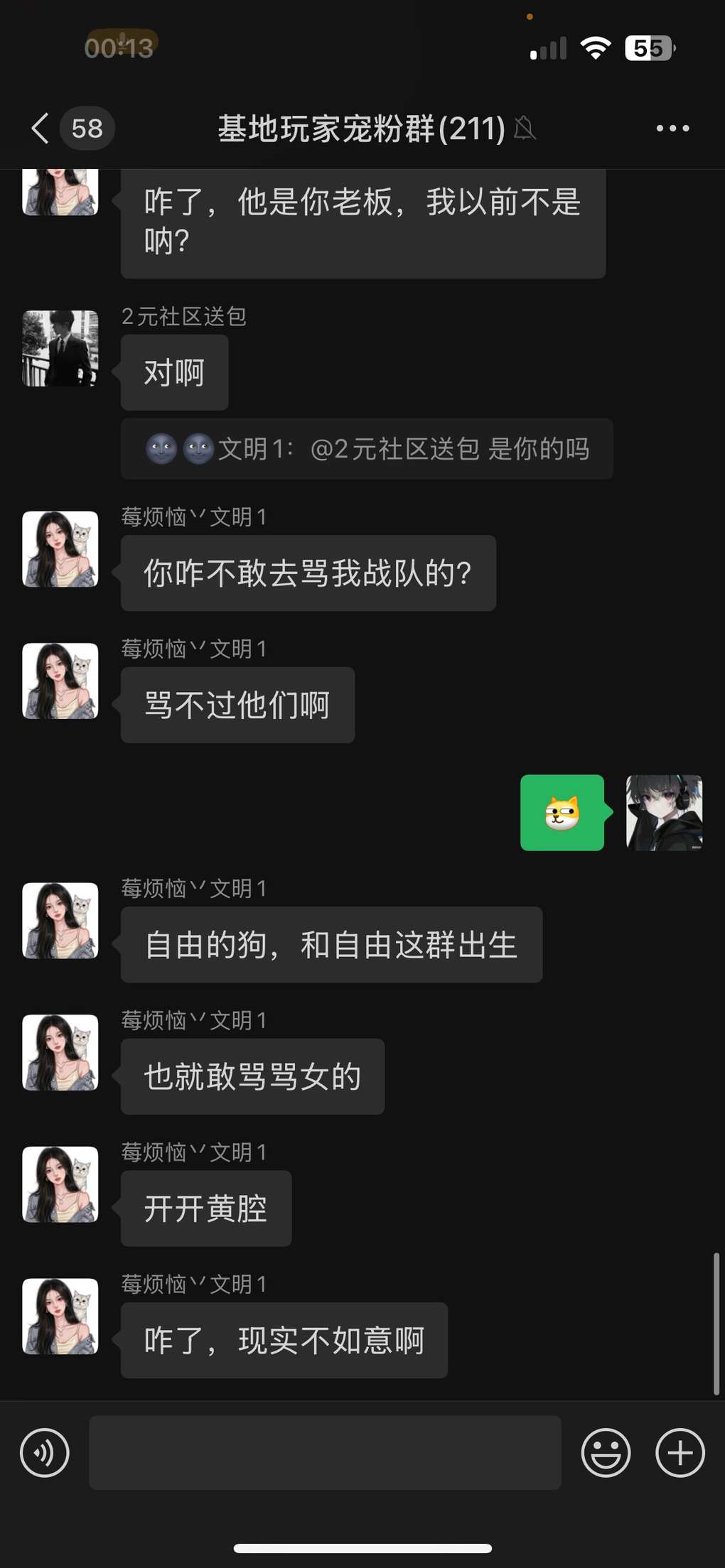Open my own avatar beside doge sticker
The width and height of the screenshot is (725, 1568).
coord(664,813)
